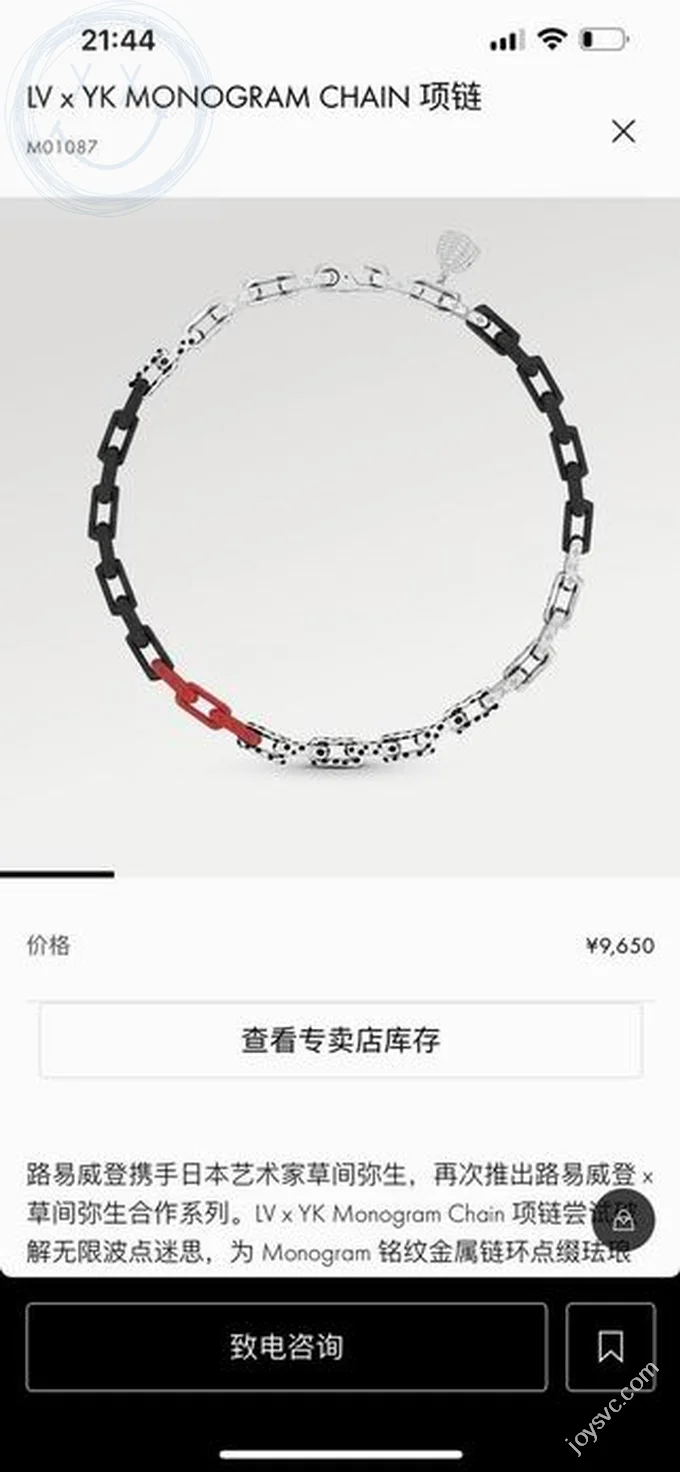
Task: Bookmark this necklace to wishlist
Action: click(x=610, y=1346)
